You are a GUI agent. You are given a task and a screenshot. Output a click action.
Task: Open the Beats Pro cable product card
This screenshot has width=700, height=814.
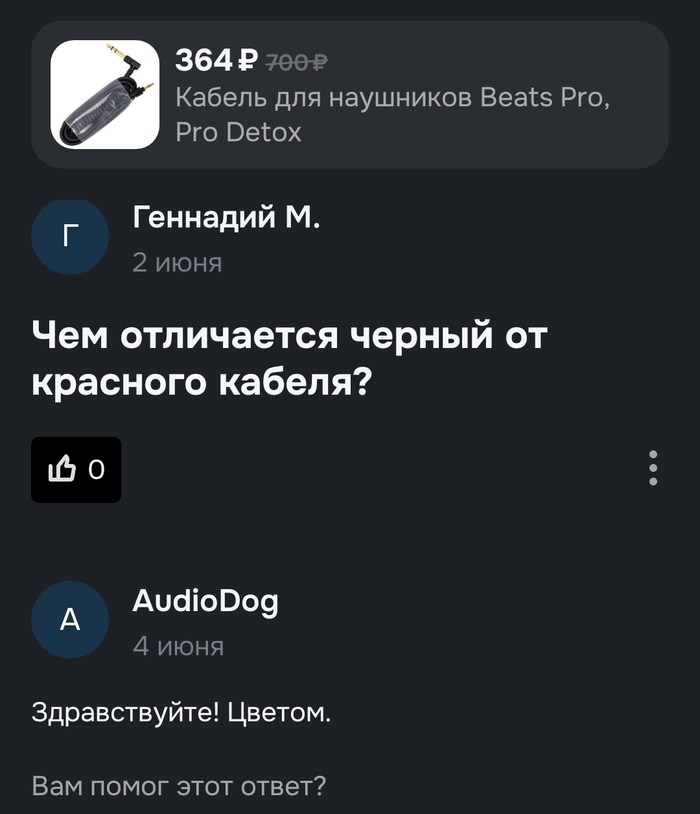[350, 95]
